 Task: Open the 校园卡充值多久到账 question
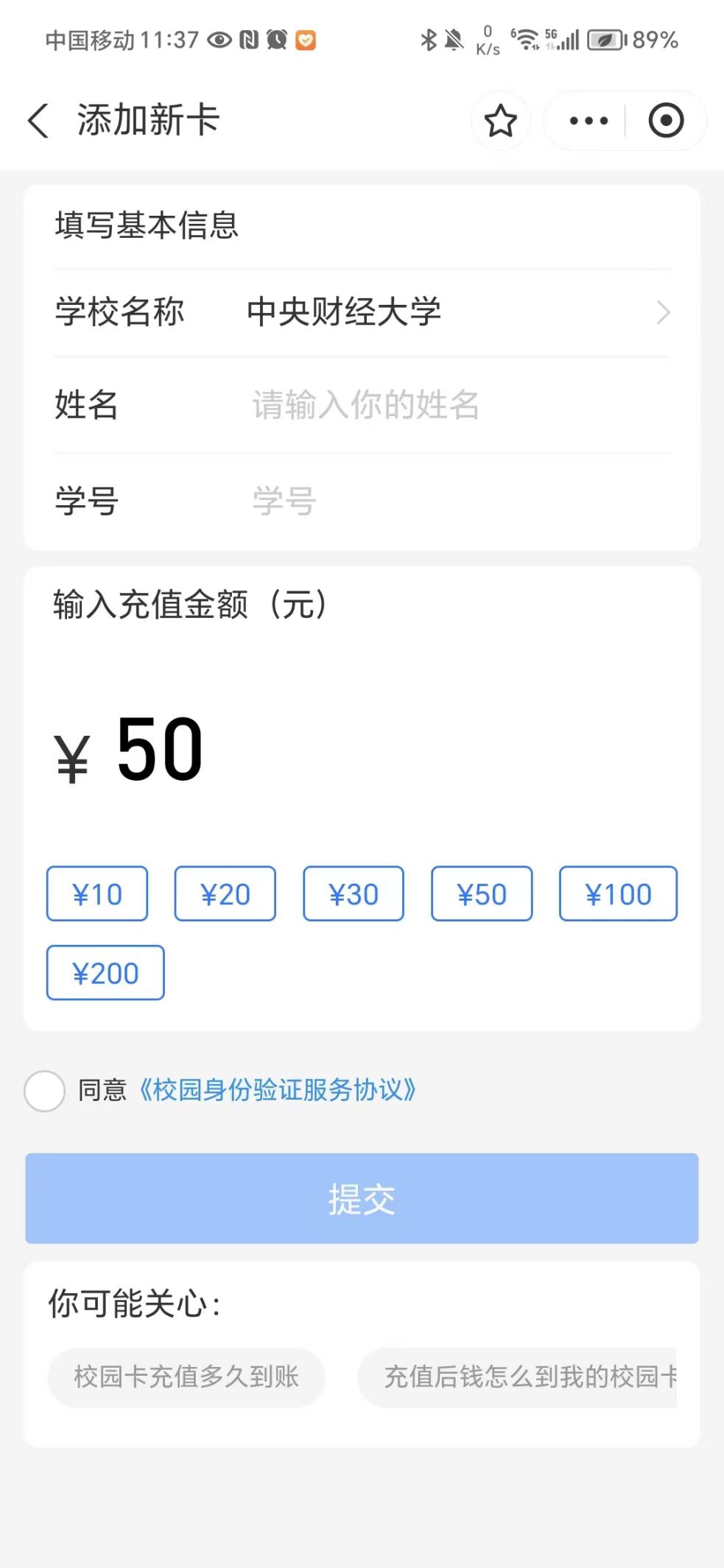point(186,1377)
